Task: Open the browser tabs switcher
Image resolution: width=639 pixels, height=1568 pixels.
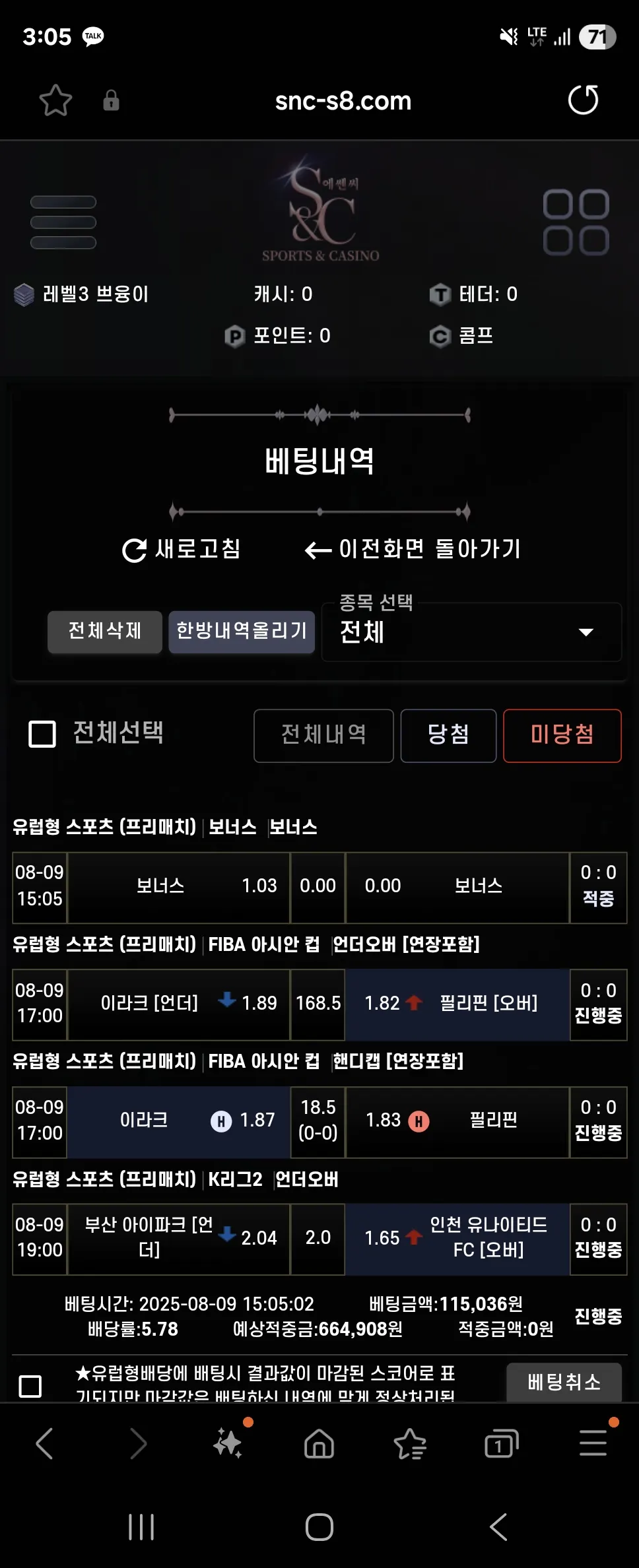Action: coord(501,1443)
